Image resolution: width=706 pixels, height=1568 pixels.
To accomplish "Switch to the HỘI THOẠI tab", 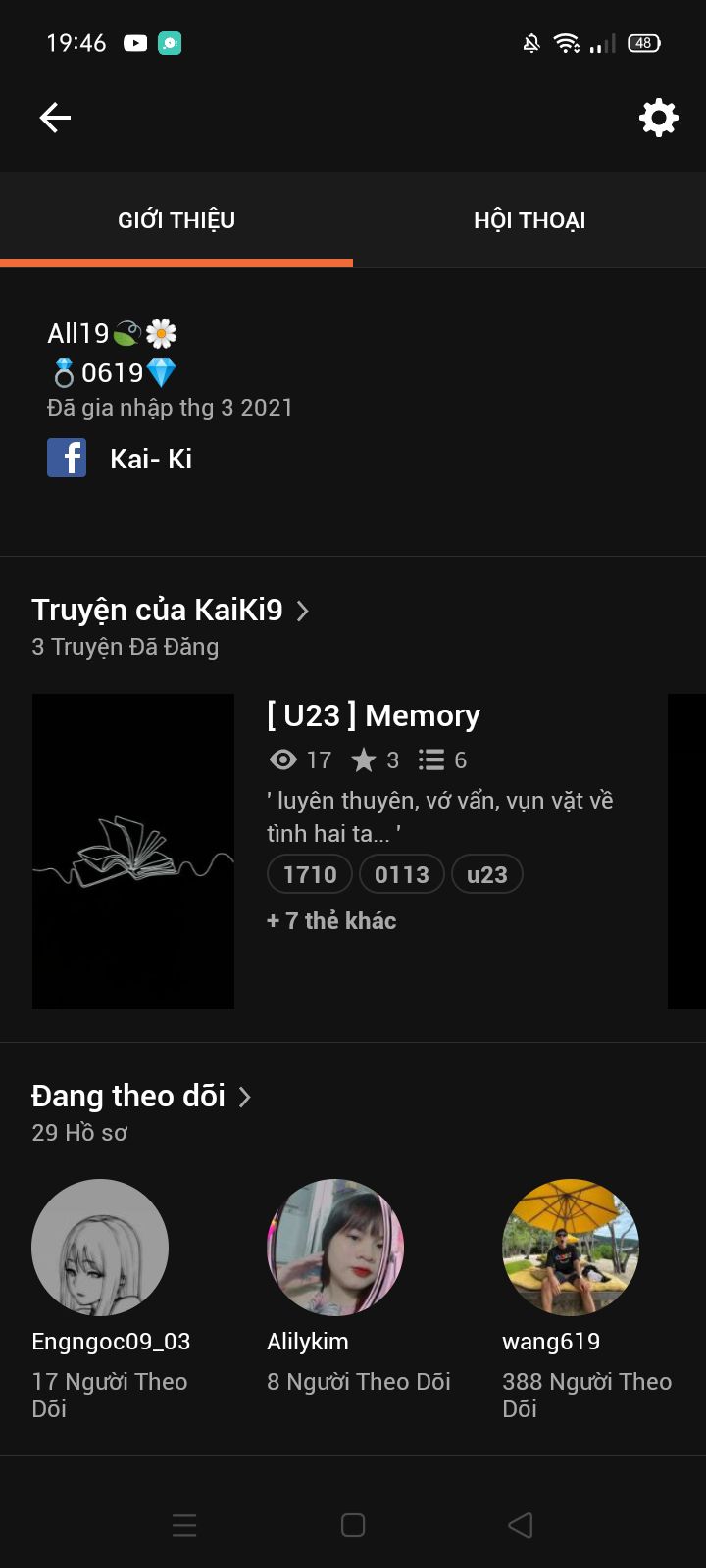I will point(529,220).
